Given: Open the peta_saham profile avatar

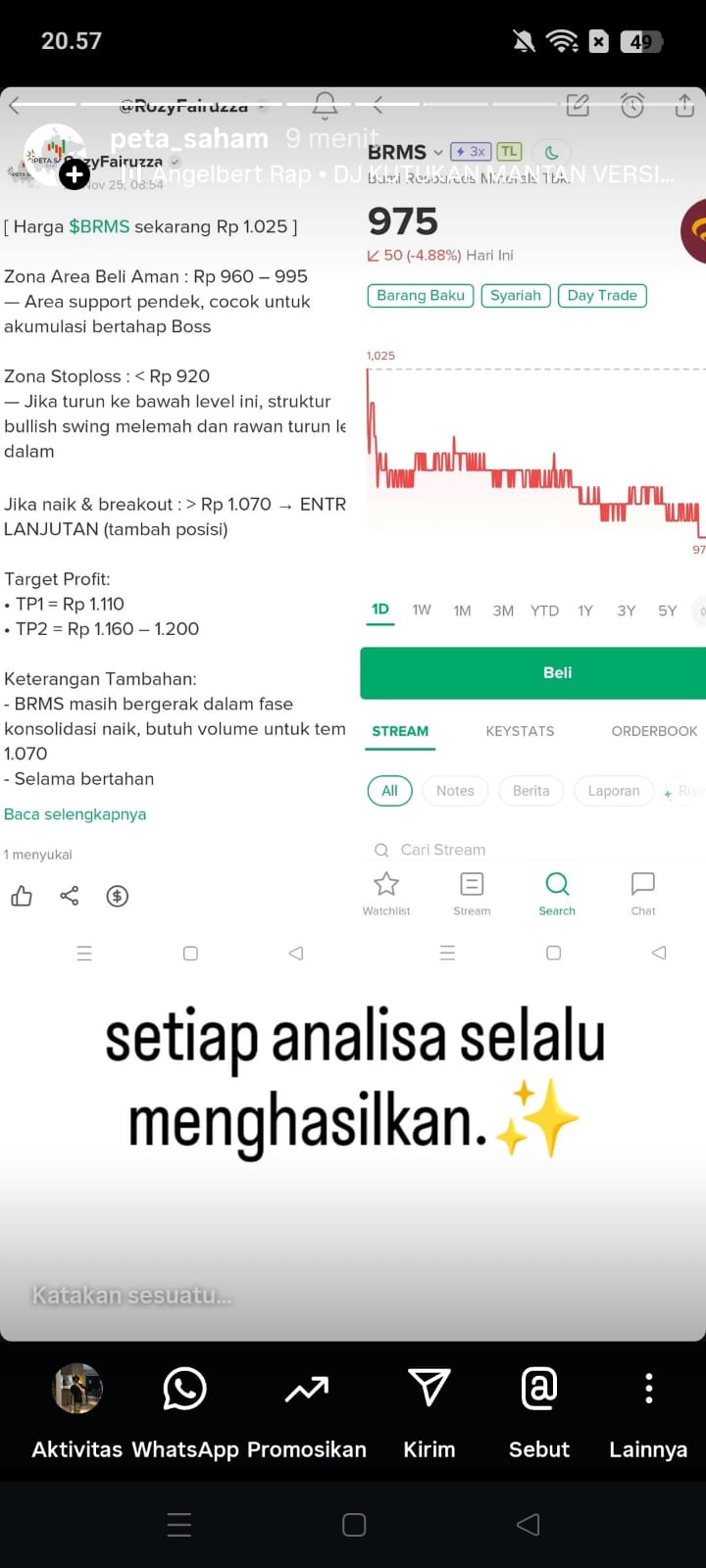Looking at the screenshot, I should 55,155.
